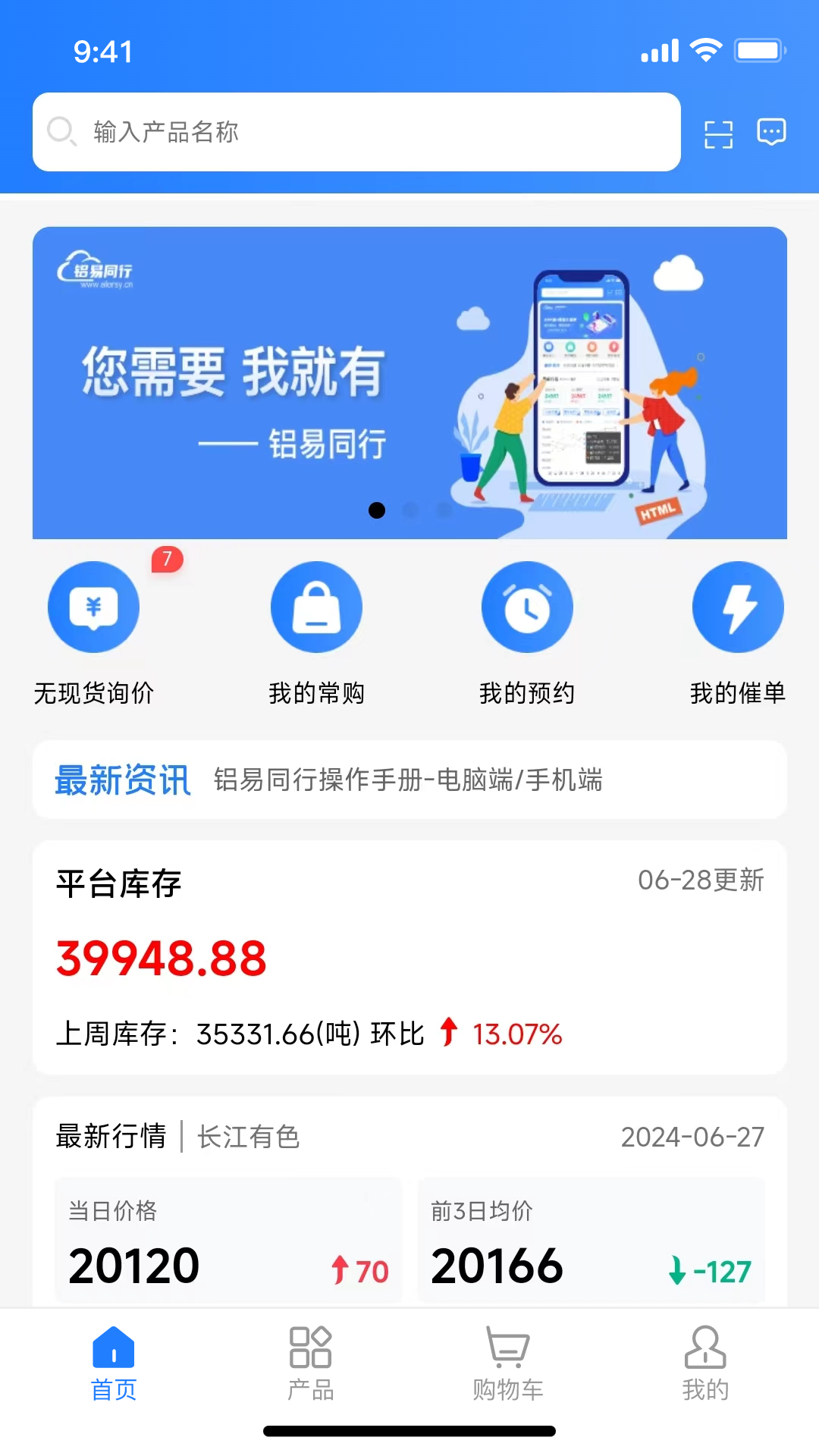View 前3日均价 20166 average price

click(x=591, y=1241)
